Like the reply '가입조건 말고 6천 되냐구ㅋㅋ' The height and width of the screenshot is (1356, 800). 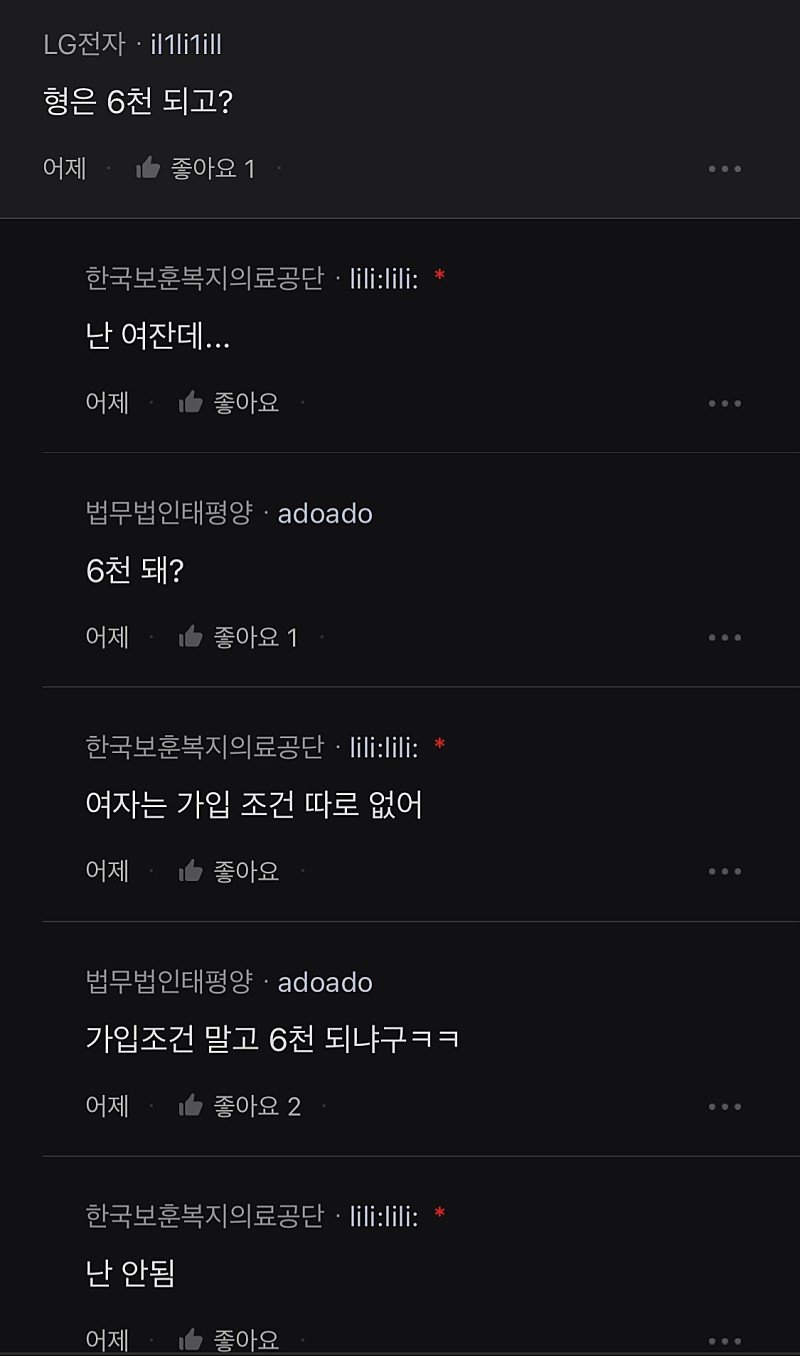click(239, 1106)
